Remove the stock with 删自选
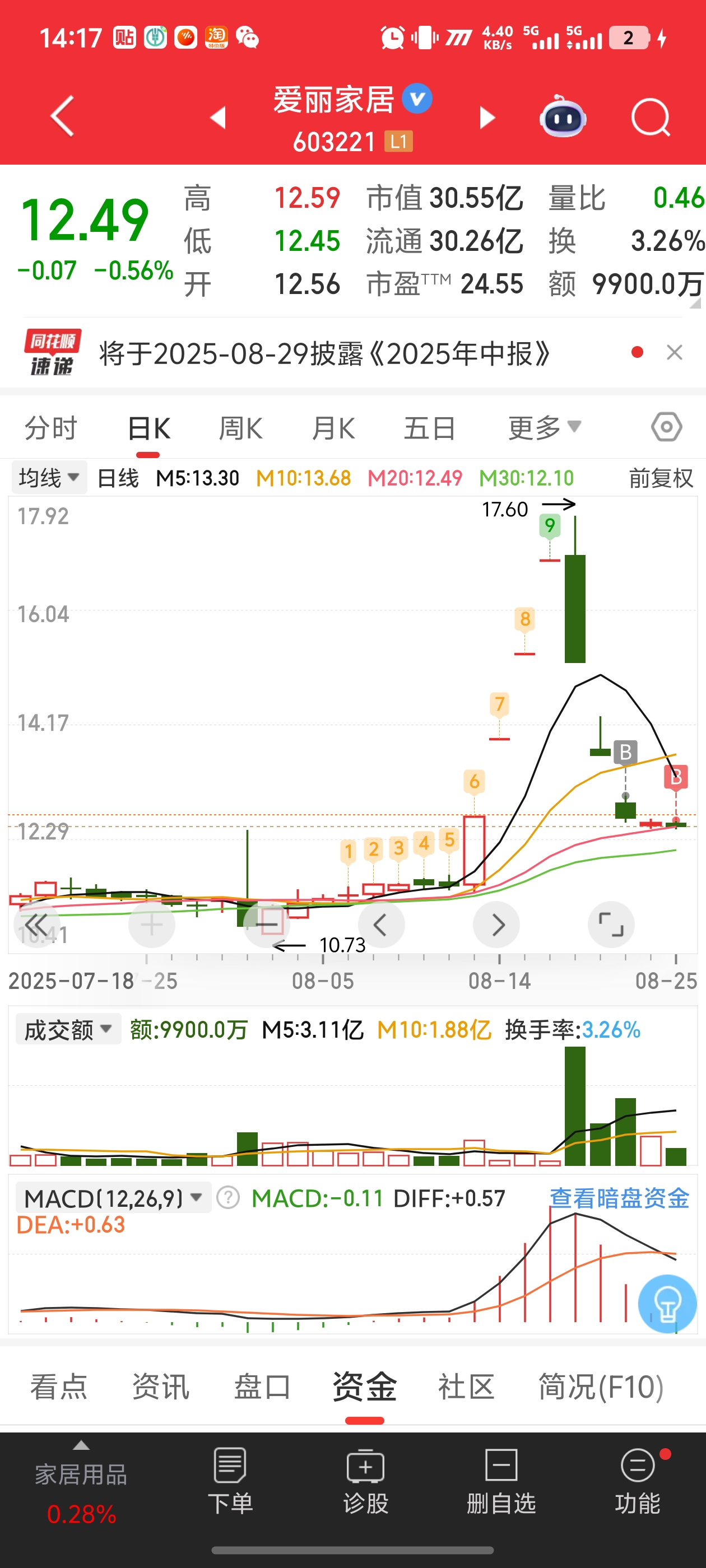706x1568 pixels. click(x=501, y=1482)
